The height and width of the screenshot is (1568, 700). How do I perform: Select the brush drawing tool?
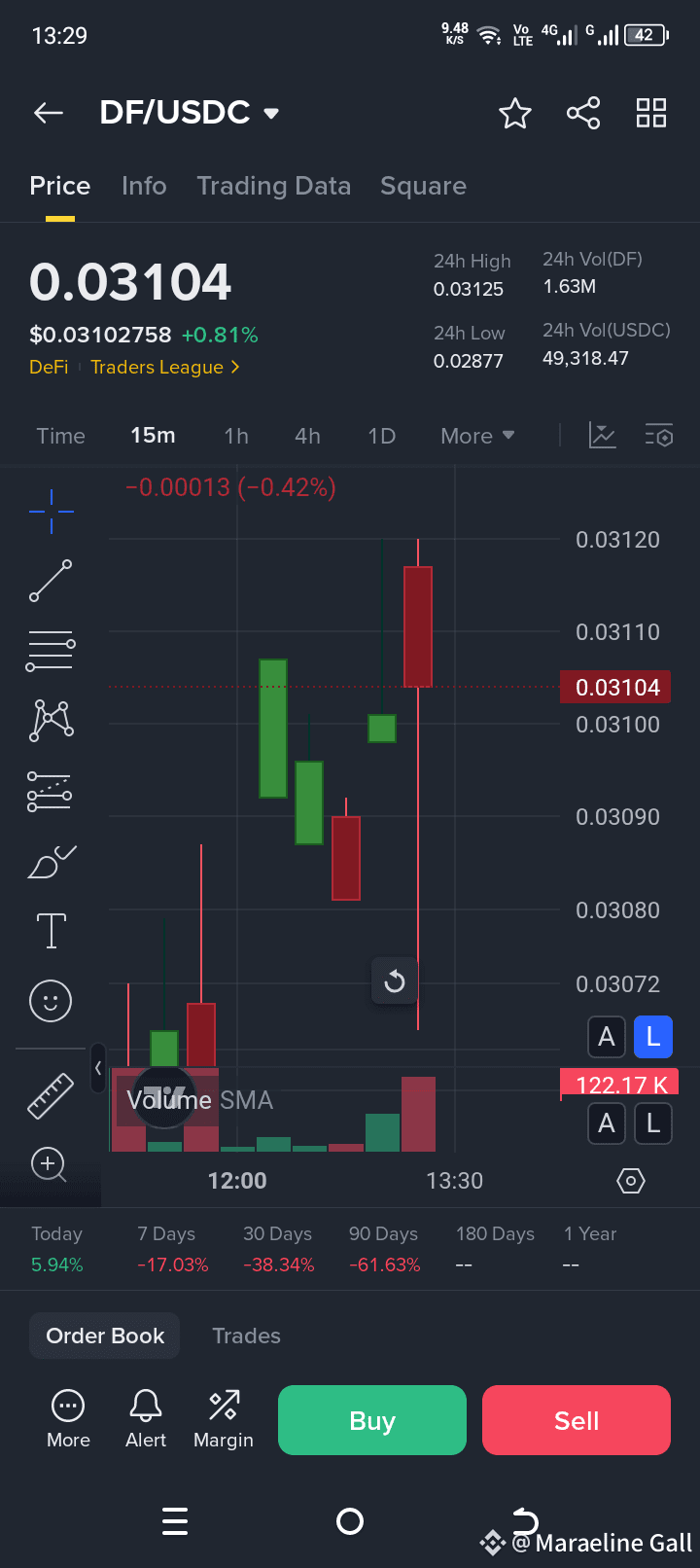point(50,861)
